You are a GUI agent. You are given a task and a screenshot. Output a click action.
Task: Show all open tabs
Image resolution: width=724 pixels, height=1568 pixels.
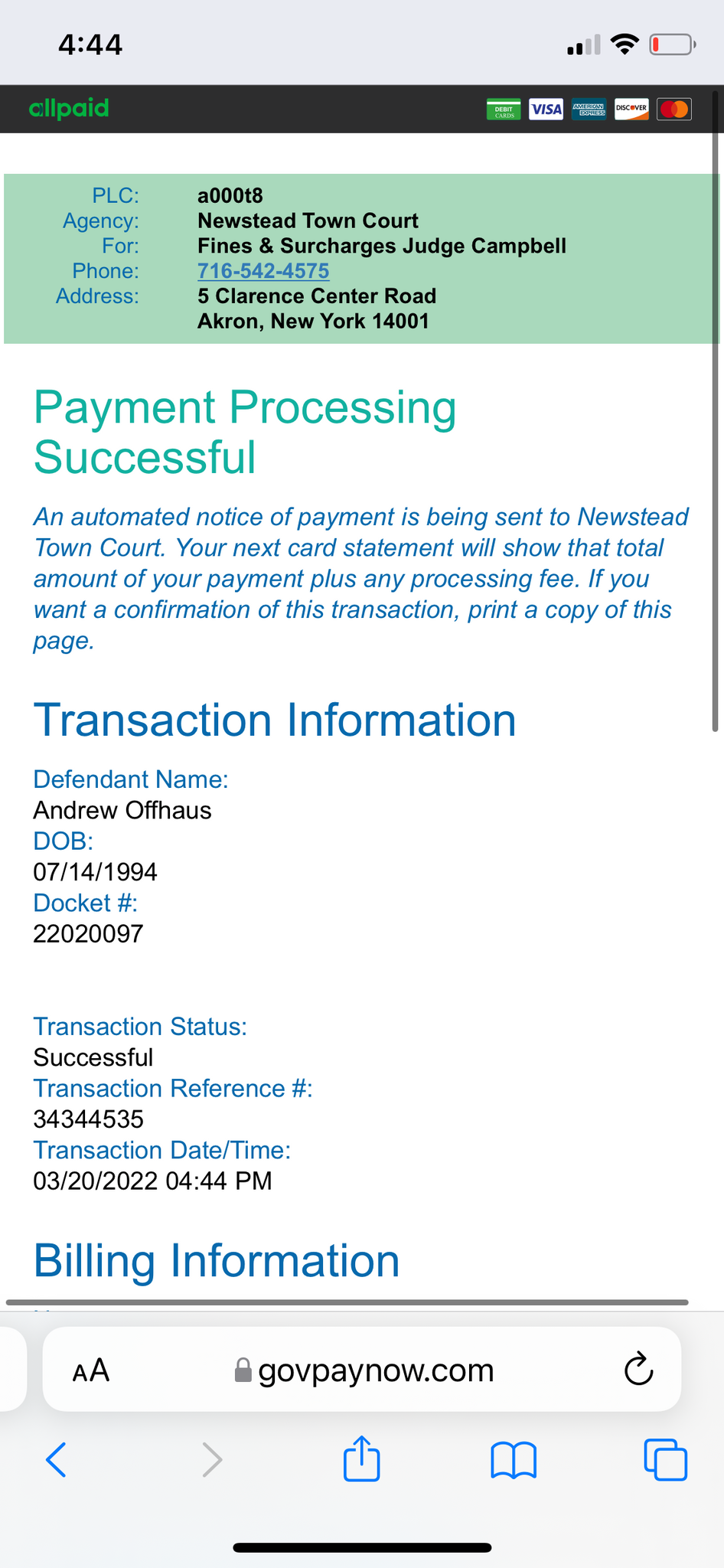click(x=665, y=1459)
